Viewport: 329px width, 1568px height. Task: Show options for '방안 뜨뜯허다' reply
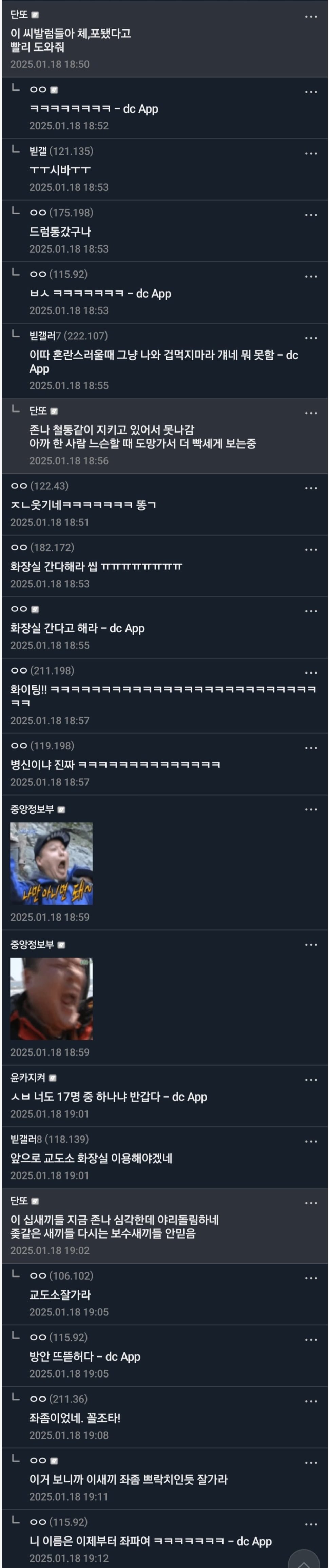311,1340
